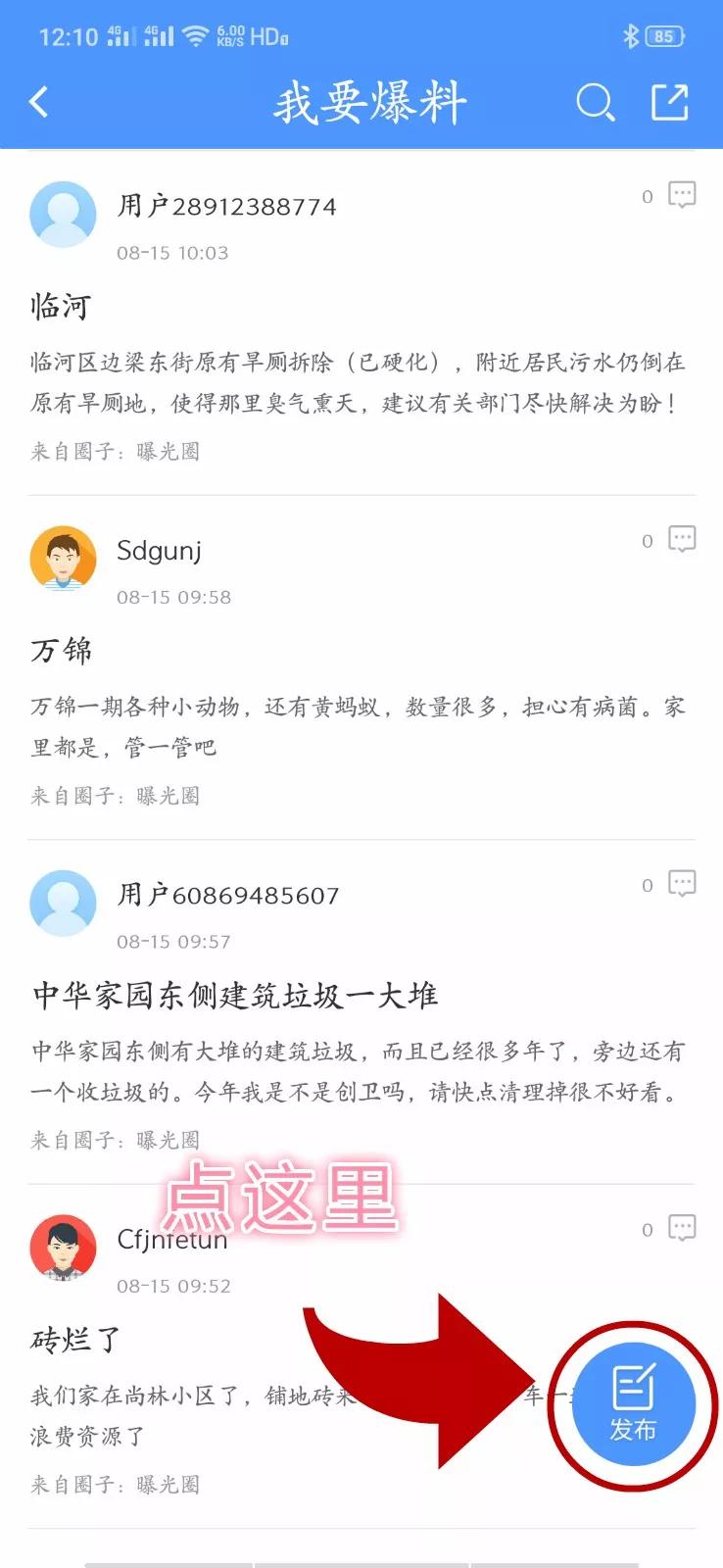The width and height of the screenshot is (723, 1568).
Task: Click the back arrow to leave 我要爆料
Action: point(37,101)
